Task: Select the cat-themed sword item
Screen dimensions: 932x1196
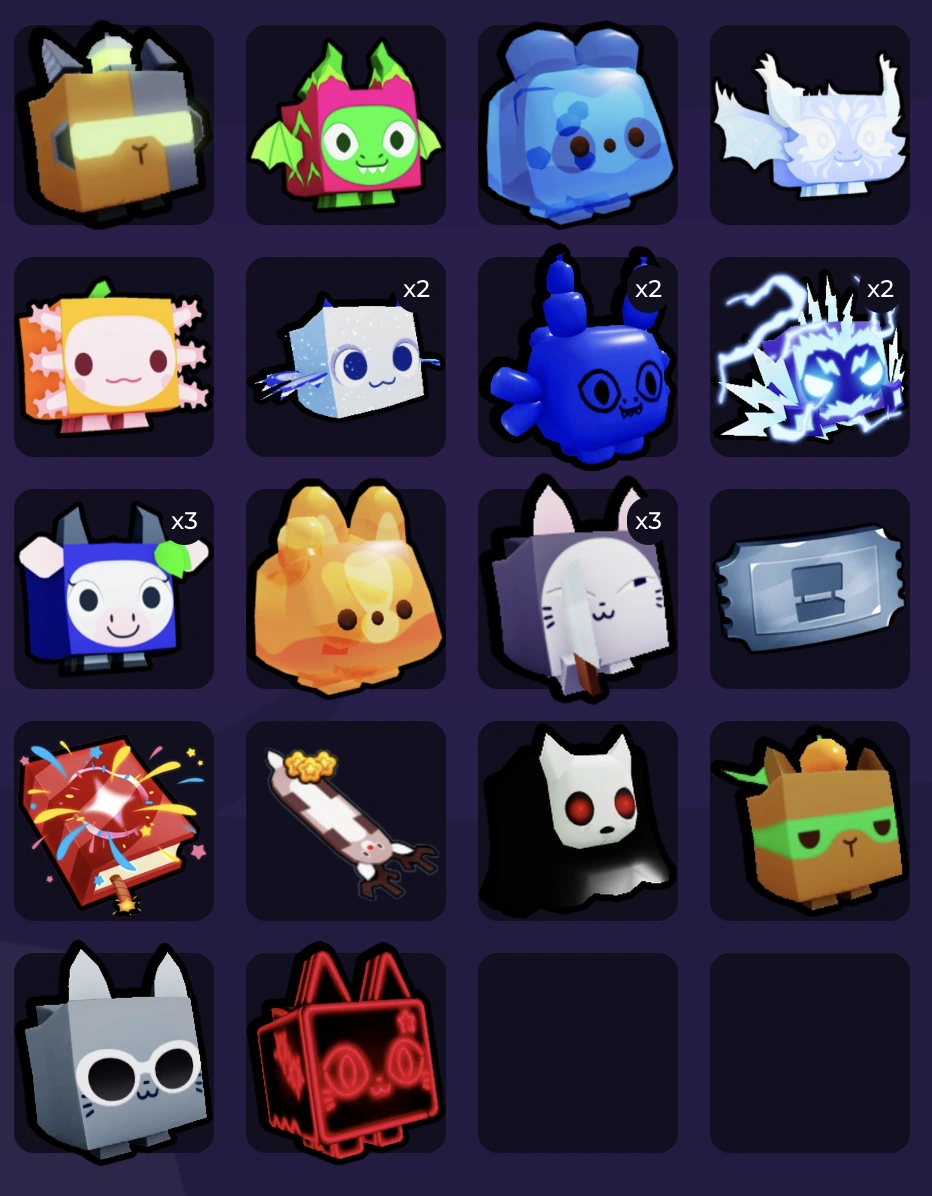Action: 346,821
